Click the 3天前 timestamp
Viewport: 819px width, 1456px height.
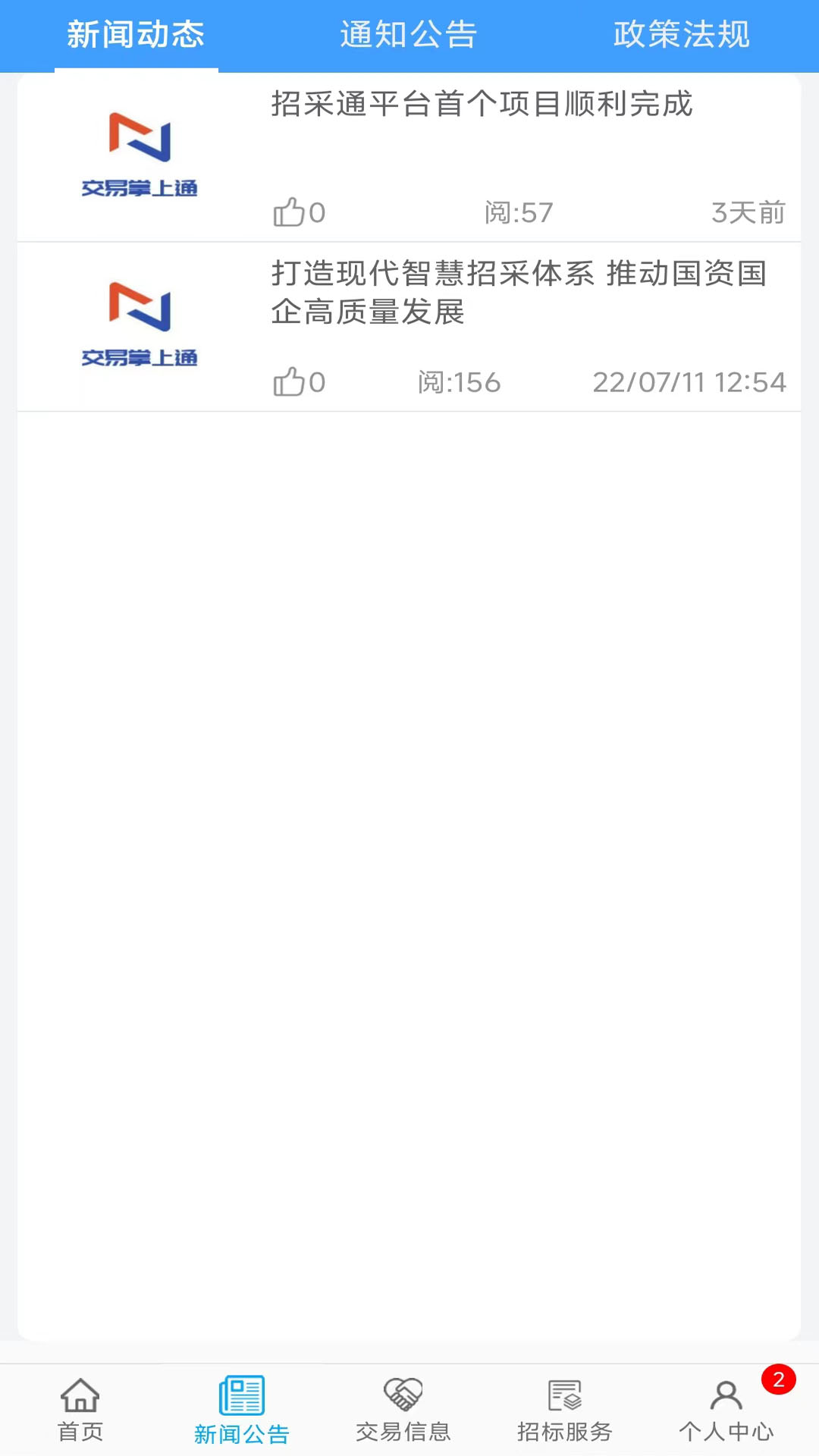(748, 213)
